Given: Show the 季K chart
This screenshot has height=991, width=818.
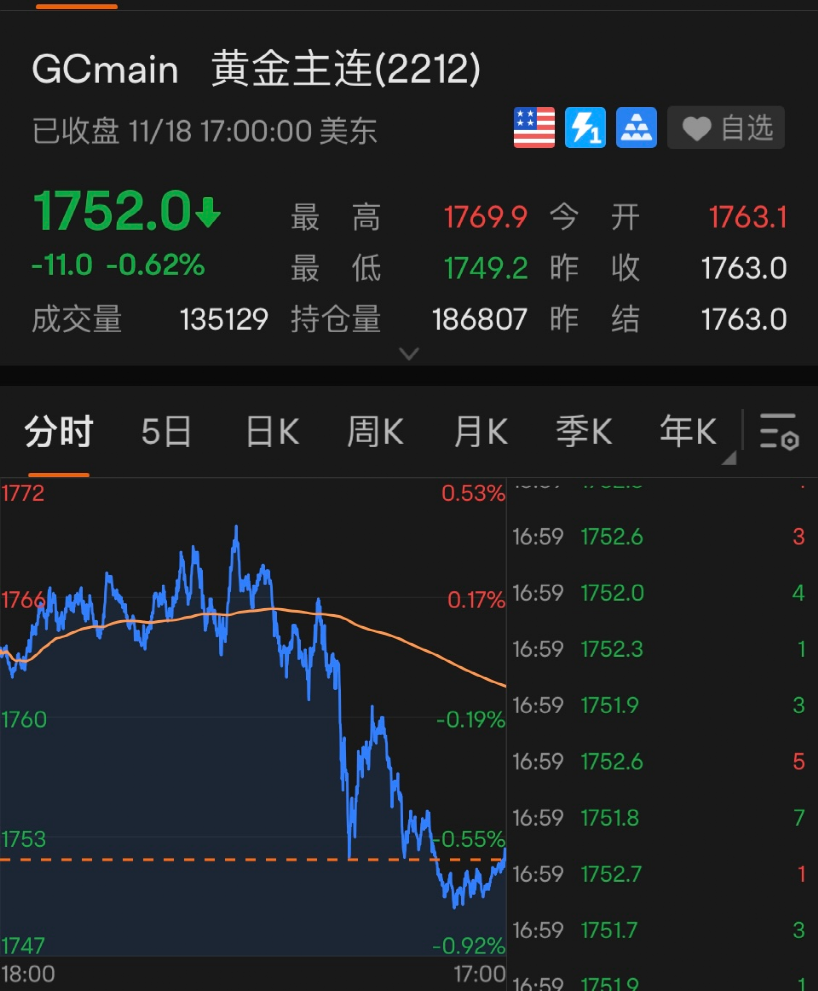Looking at the screenshot, I should (584, 432).
